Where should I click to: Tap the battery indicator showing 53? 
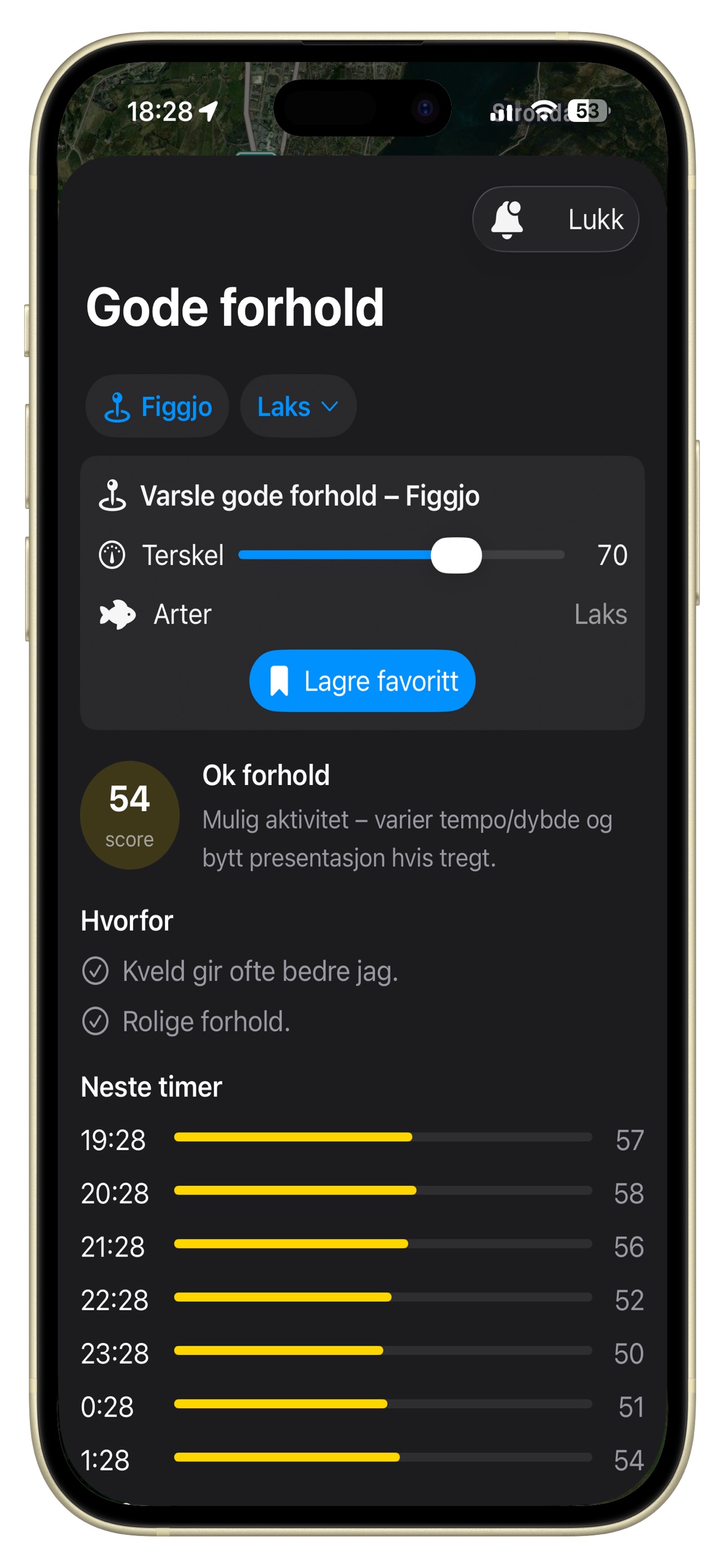click(586, 110)
